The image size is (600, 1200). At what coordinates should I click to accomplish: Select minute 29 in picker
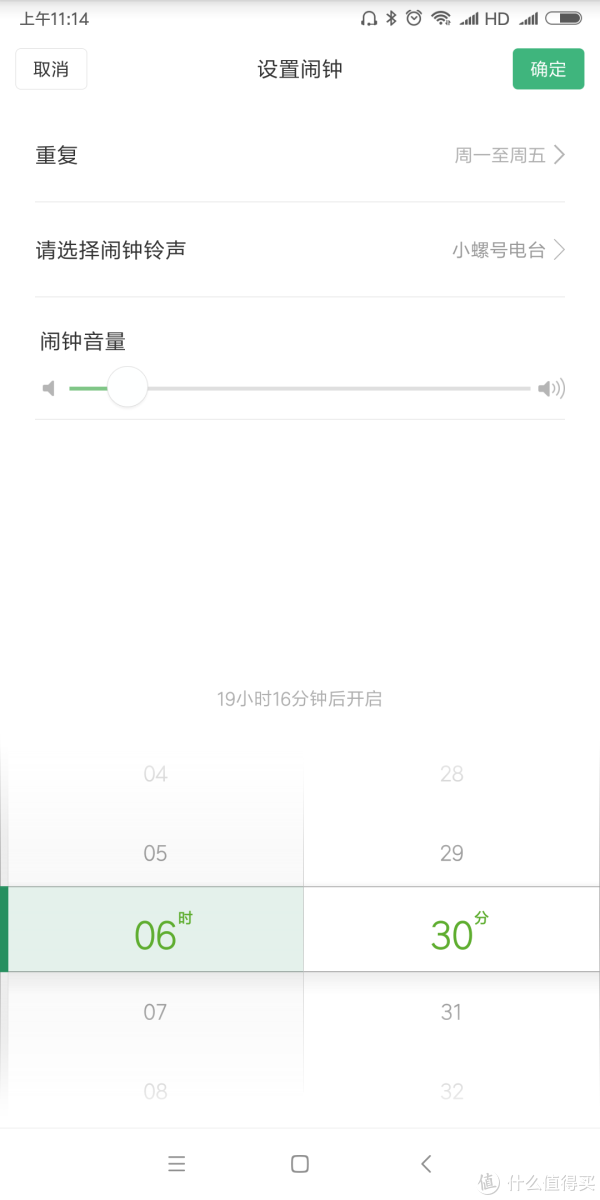point(451,853)
